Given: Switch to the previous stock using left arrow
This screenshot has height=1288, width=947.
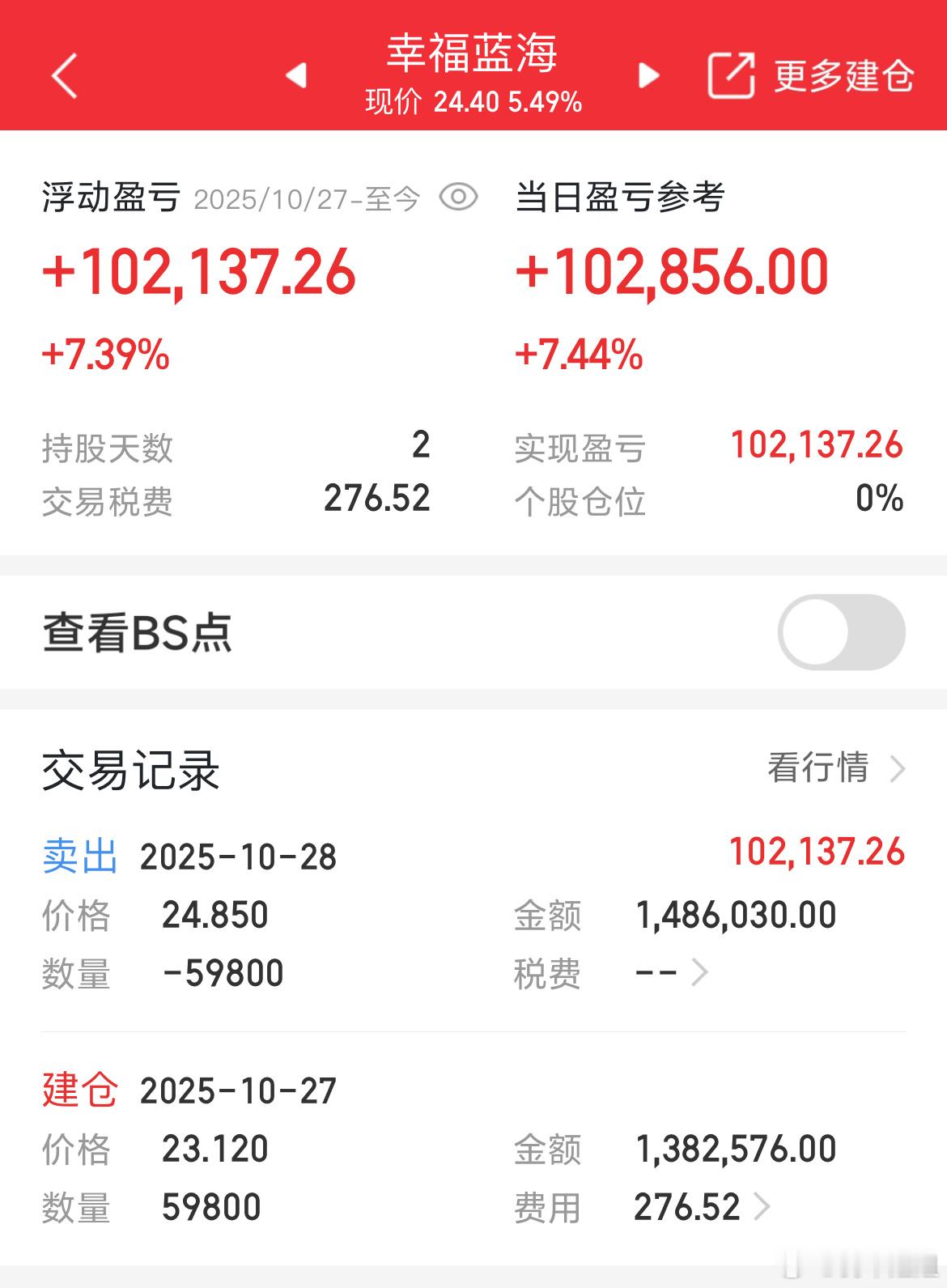Looking at the screenshot, I should (297, 75).
